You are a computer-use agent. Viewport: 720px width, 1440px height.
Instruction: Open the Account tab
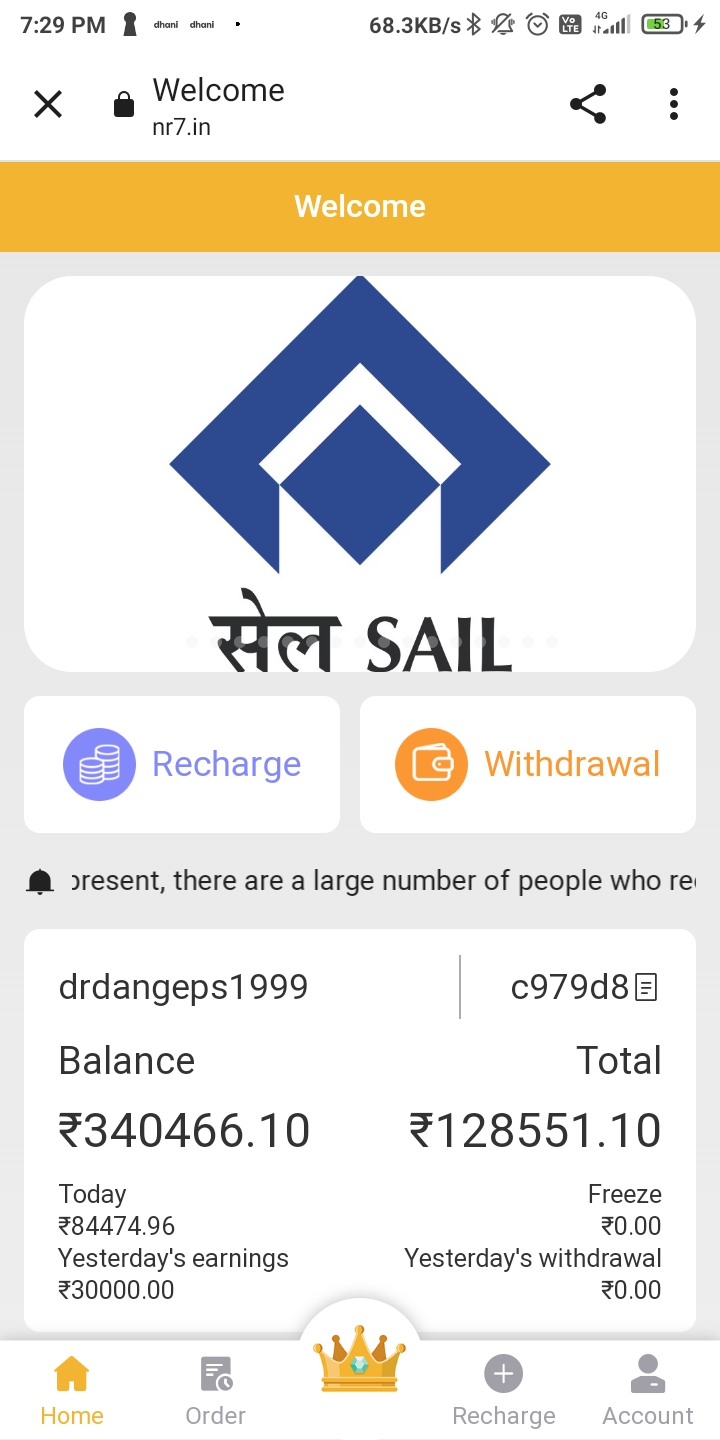point(648,1390)
